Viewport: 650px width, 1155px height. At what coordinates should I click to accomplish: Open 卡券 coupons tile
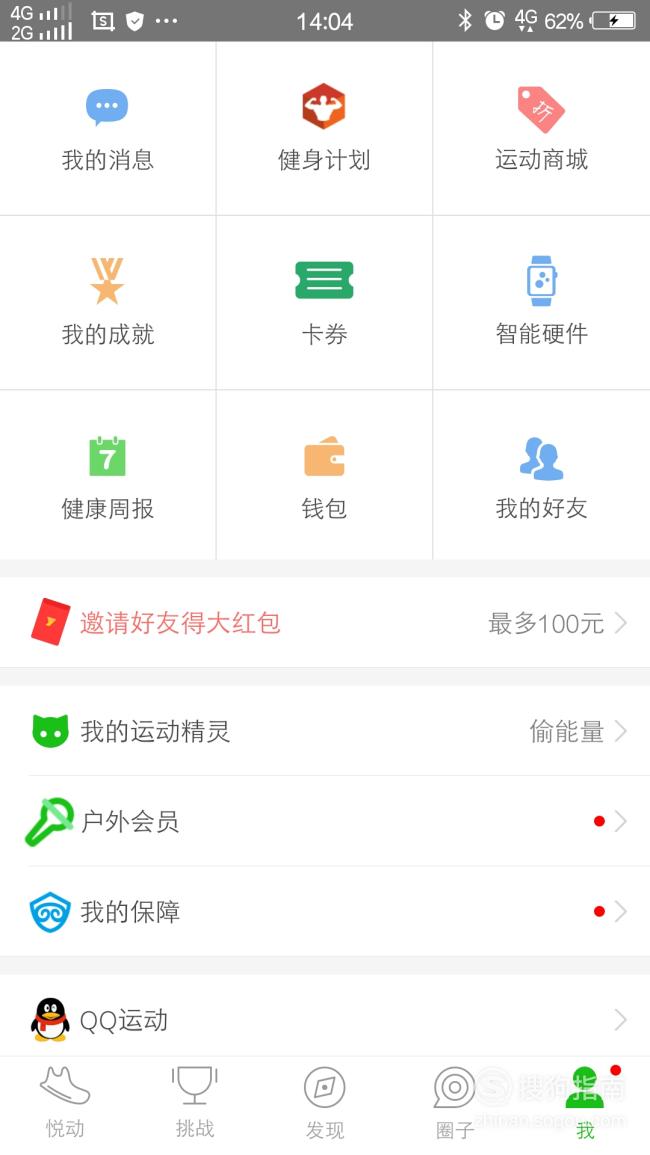click(324, 303)
